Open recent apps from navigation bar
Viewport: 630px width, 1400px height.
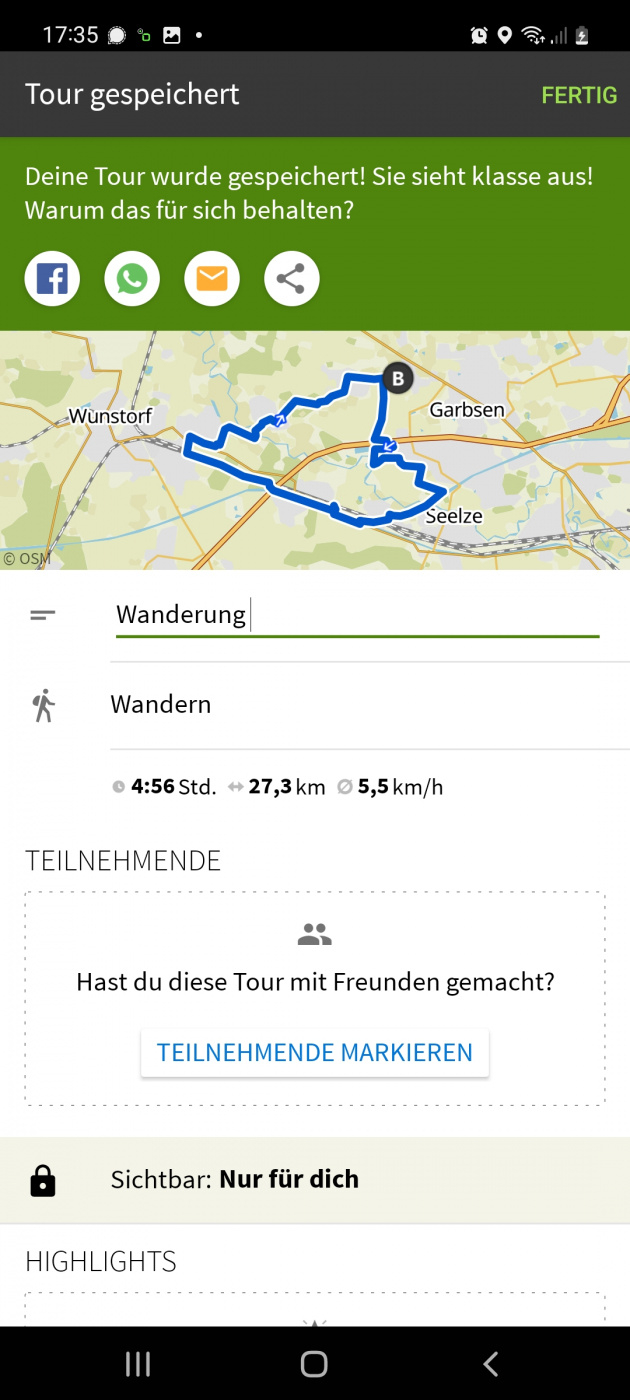[x=137, y=1363]
